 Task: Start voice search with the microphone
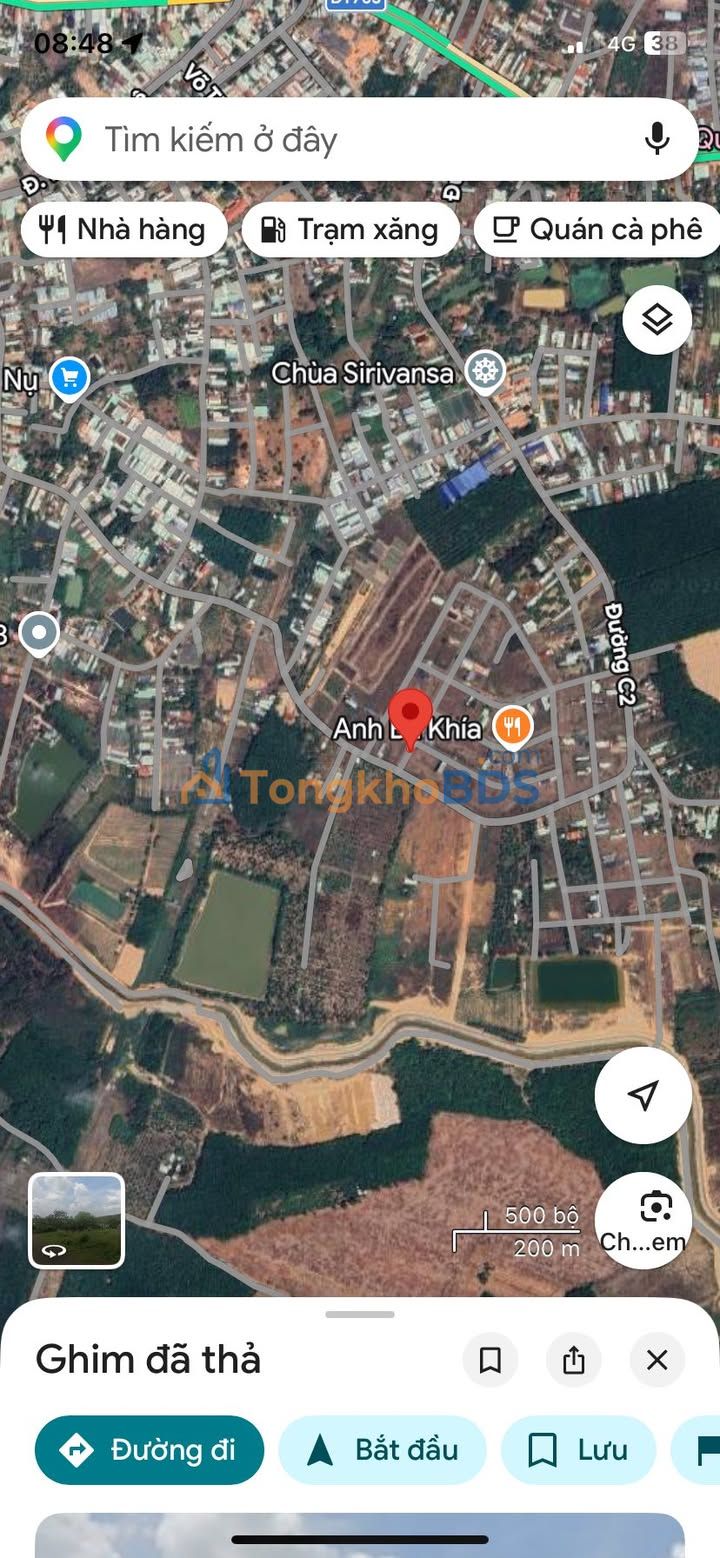pyautogui.click(x=657, y=139)
